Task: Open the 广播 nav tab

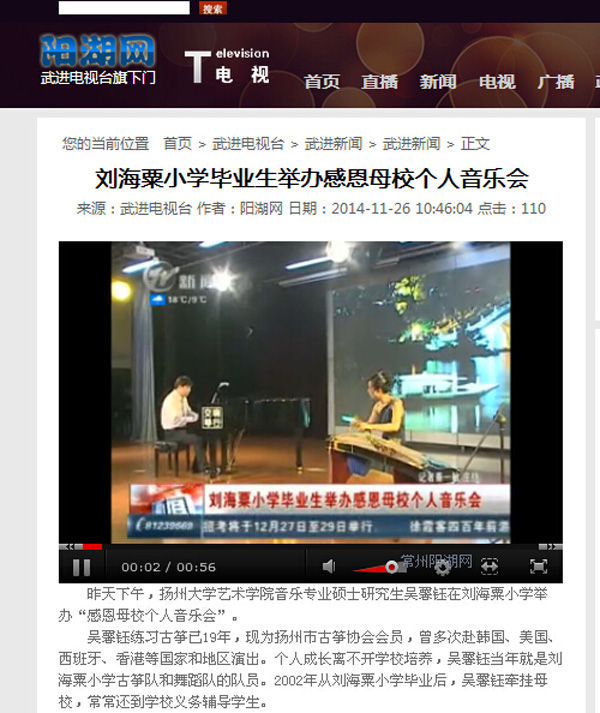Action: click(x=555, y=82)
